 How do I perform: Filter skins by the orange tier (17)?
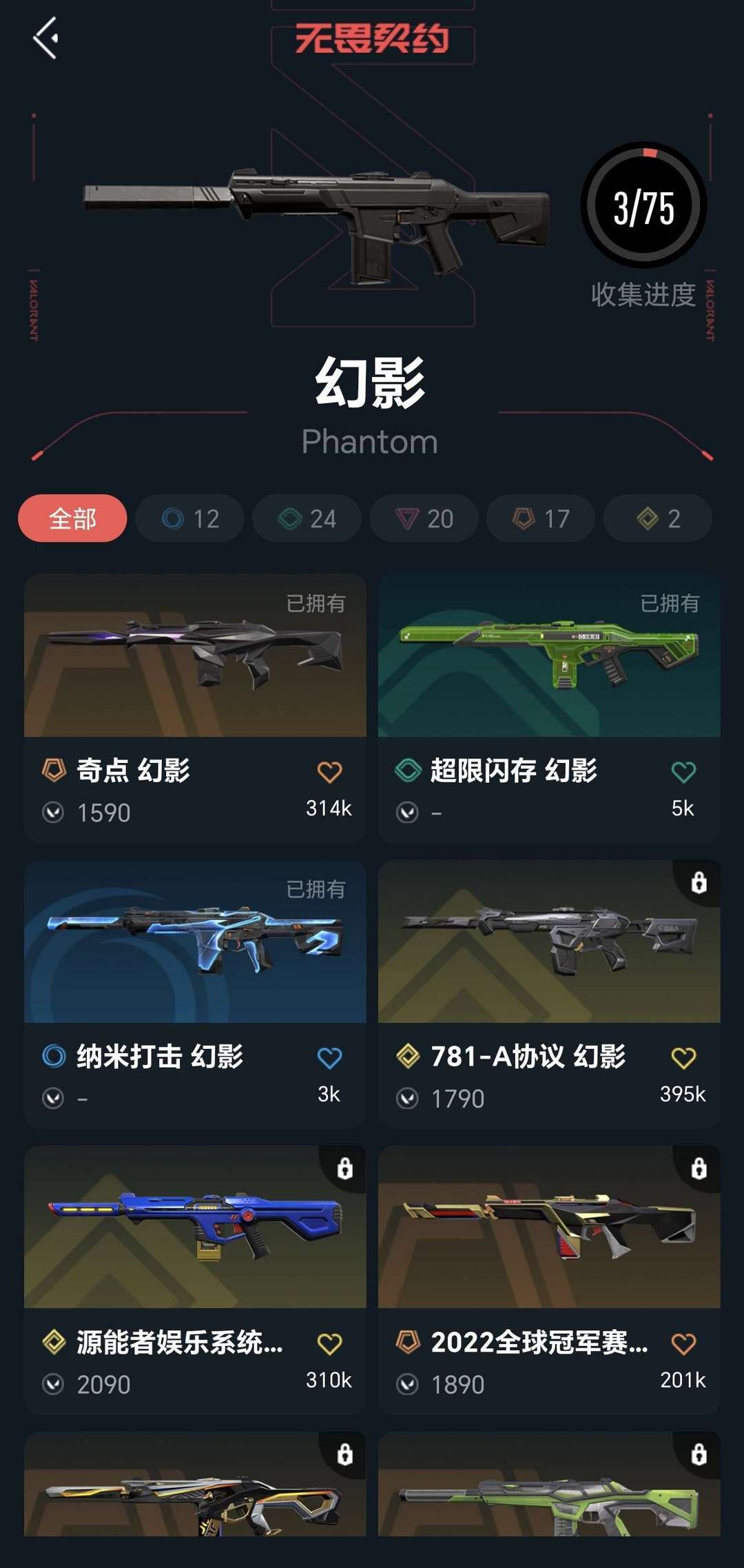tap(541, 518)
